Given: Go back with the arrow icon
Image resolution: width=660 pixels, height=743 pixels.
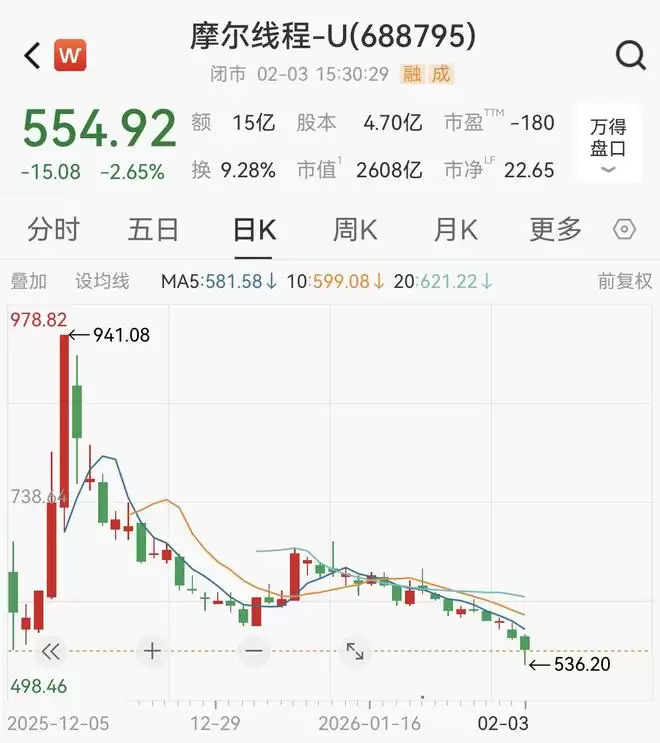Looking at the screenshot, I should [x=32, y=55].
